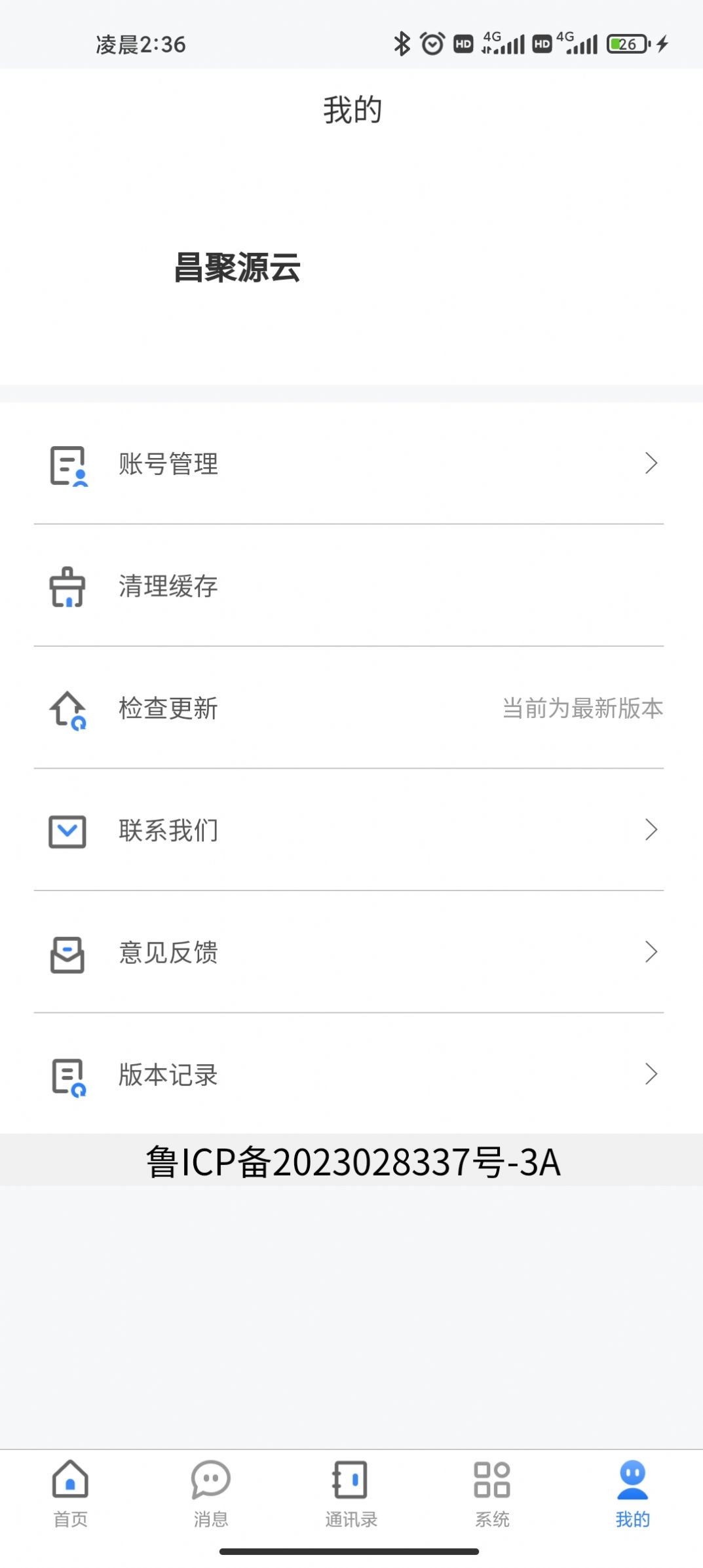Expand 版本记录 with the chevron

coord(651,1075)
